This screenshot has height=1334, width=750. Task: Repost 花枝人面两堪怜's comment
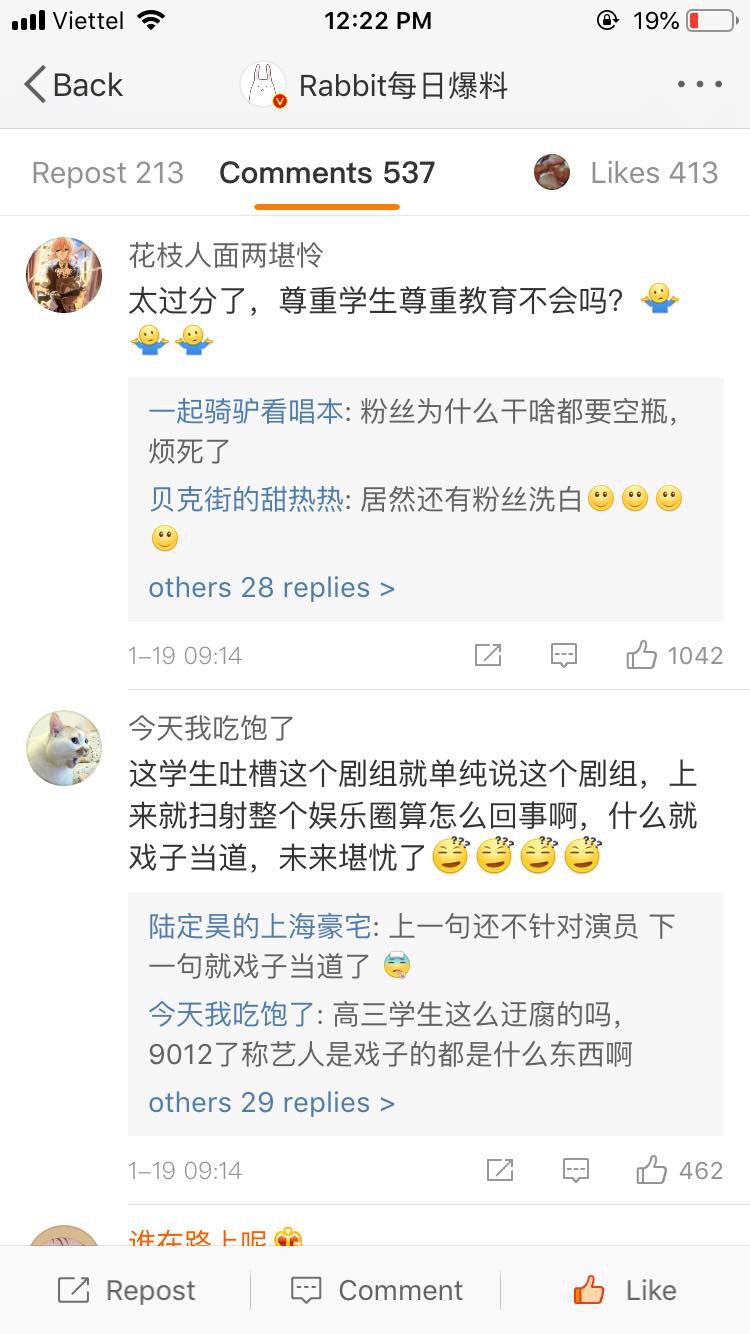pos(488,655)
